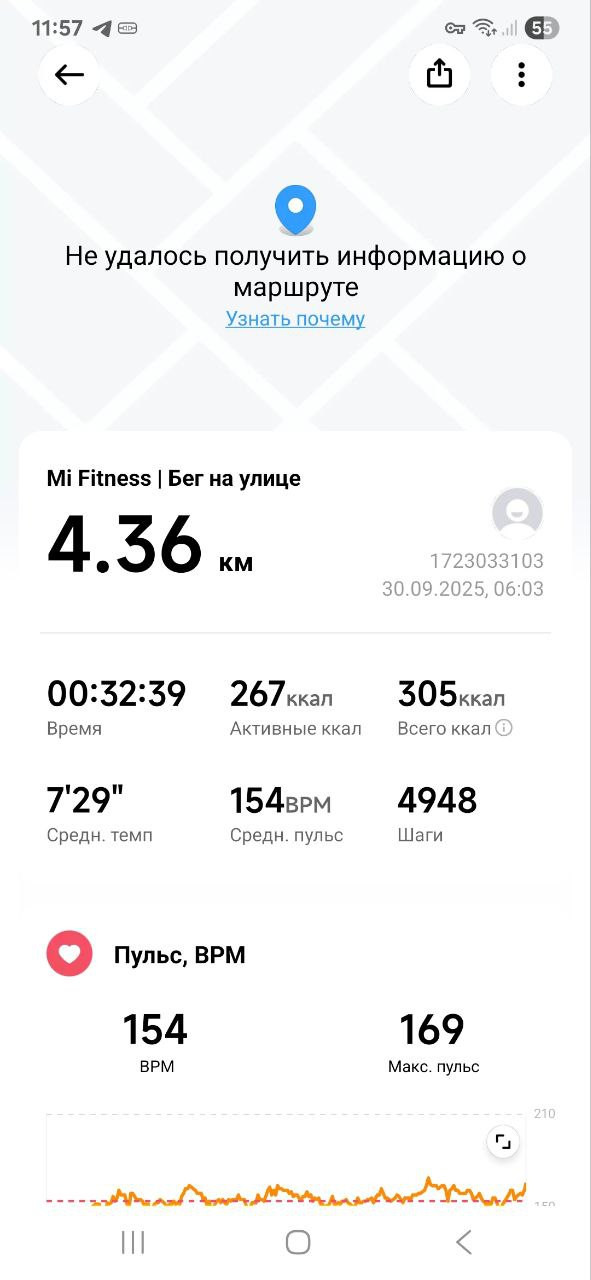Tap the "Узнать почему" link

point(295,319)
